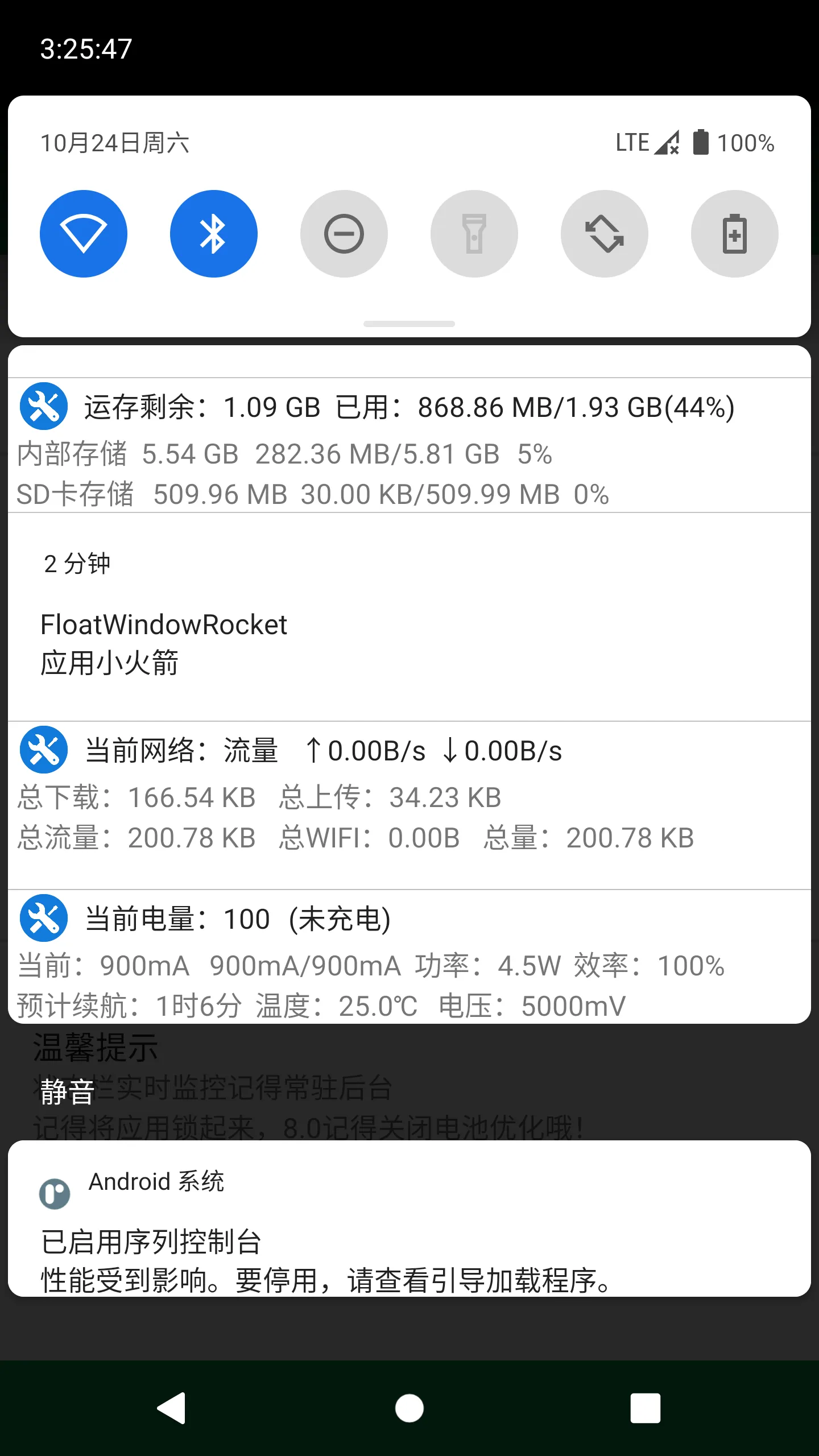Enable Do Not Disturb mode
The width and height of the screenshot is (819, 1456).
point(344,234)
